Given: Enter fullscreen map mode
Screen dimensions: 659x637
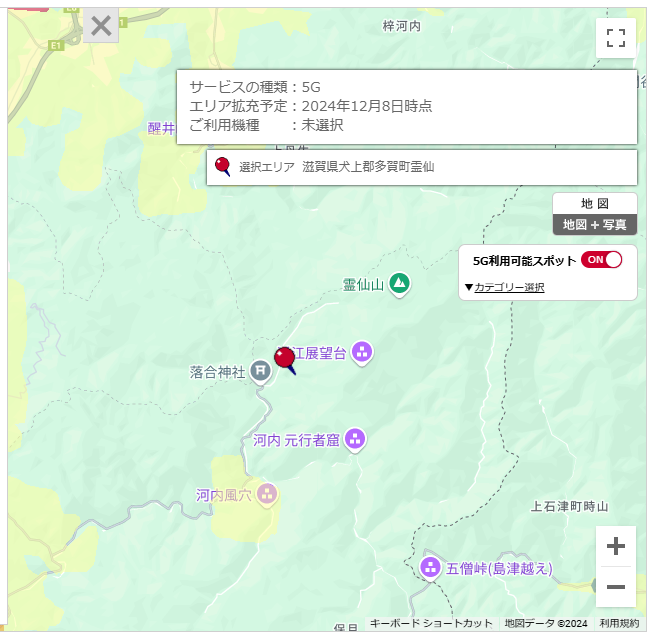Looking at the screenshot, I should tap(616, 39).
